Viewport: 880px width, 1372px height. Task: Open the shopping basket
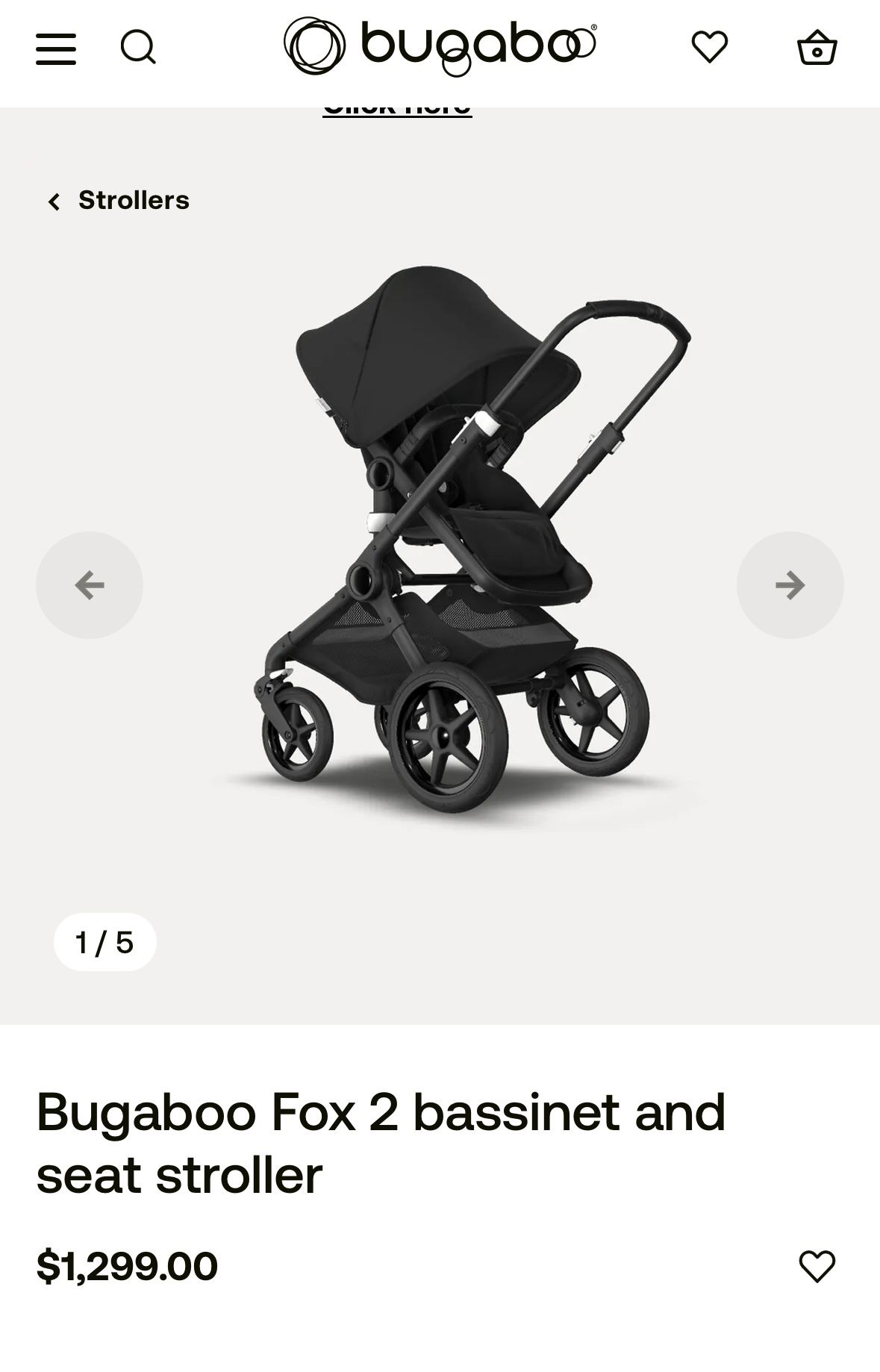click(817, 48)
